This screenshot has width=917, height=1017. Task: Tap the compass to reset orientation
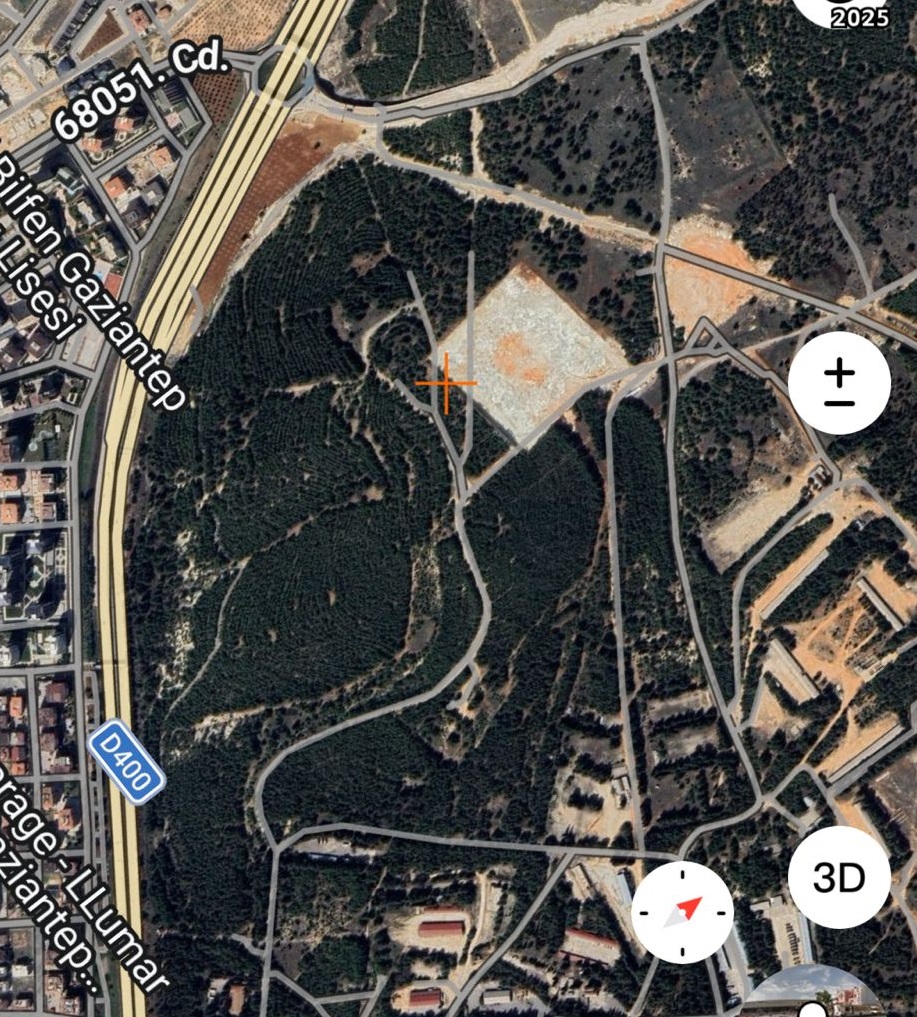tap(682, 911)
